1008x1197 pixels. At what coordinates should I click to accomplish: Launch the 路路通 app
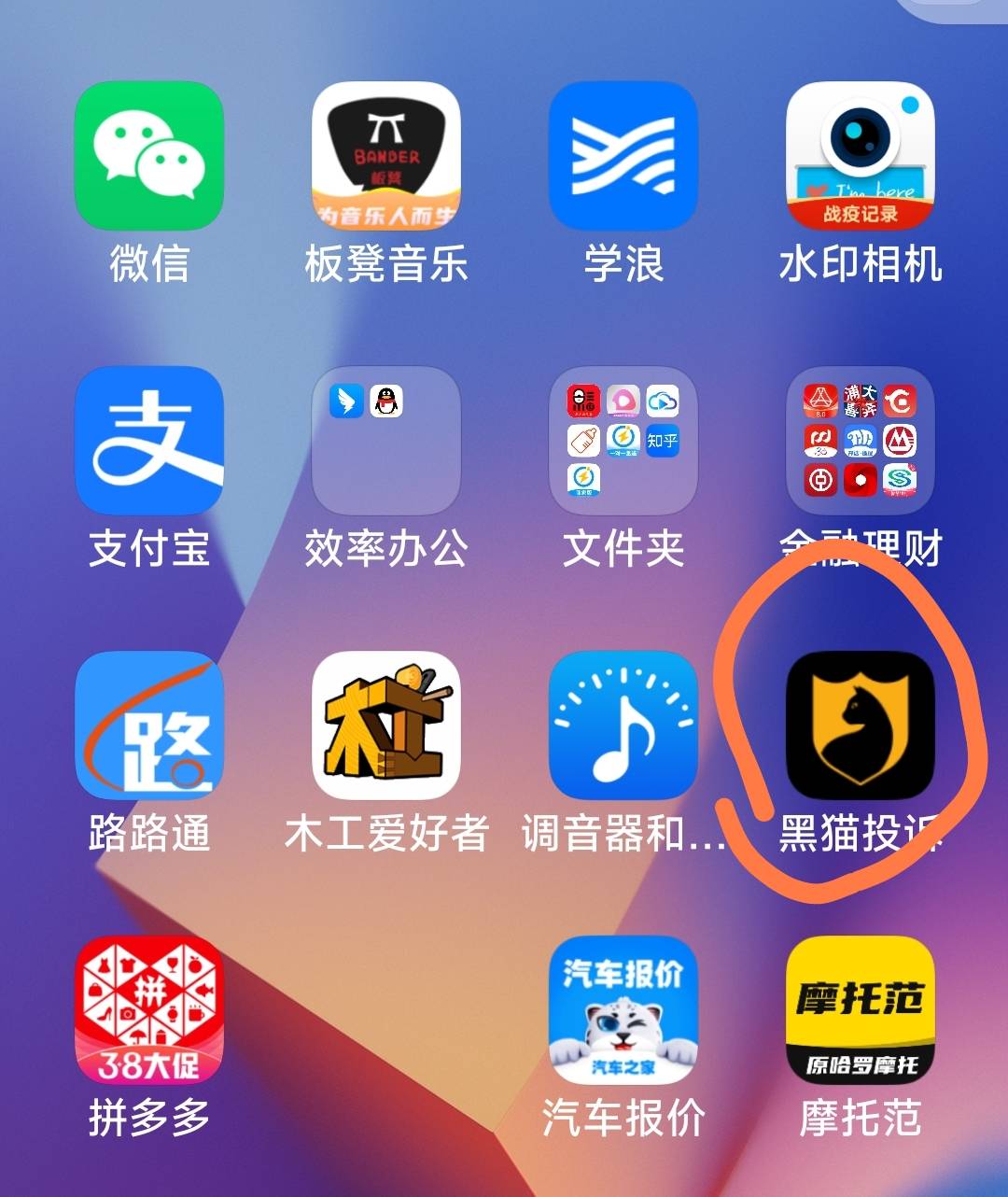click(x=149, y=725)
